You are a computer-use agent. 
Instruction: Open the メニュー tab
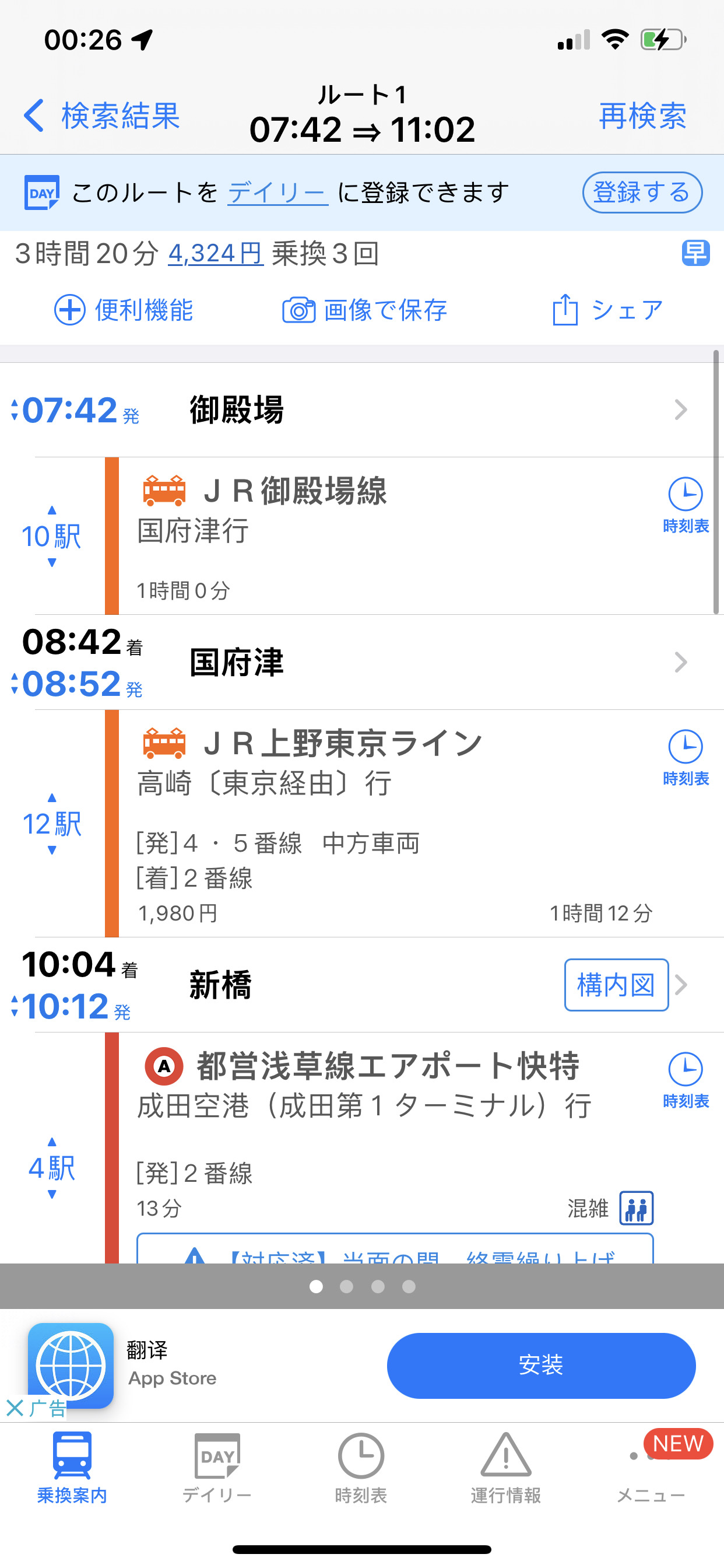click(651, 1468)
